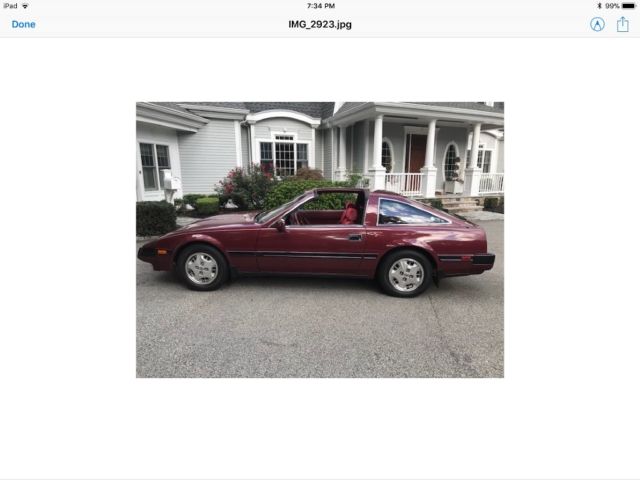Image resolution: width=640 pixels, height=480 pixels.
Task: Open the markup pen tool
Action: pyautogui.click(x=597, y=24)
